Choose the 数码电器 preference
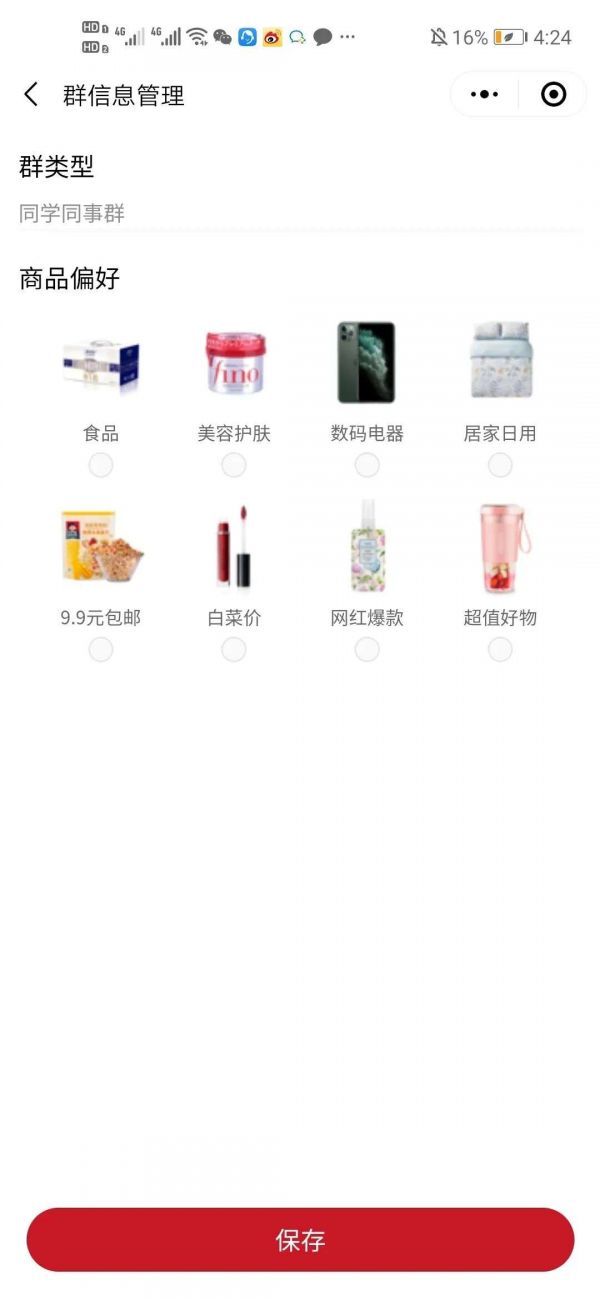The image size is (600, 1300). [367, 465]
